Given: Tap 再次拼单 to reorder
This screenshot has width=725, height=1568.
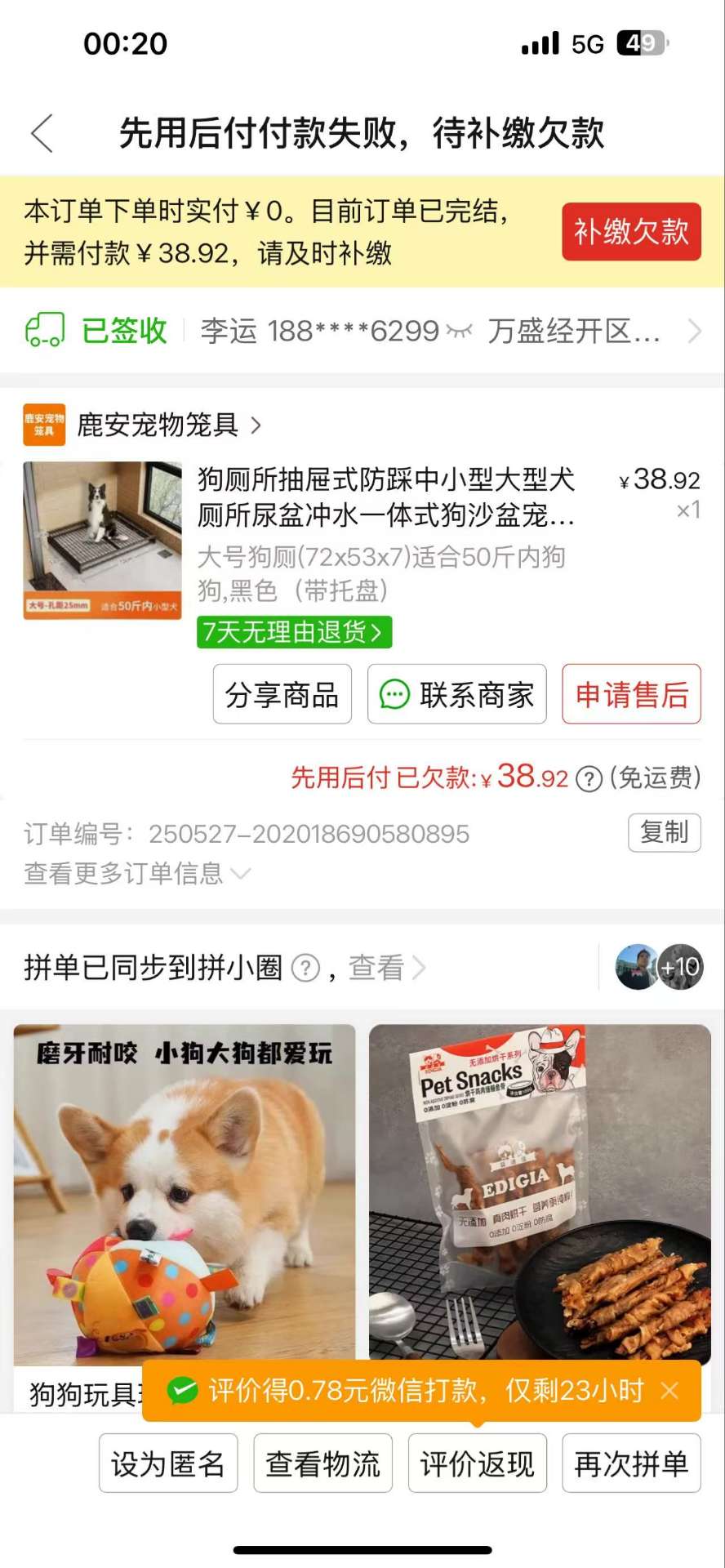Looking at the screenshot, I should tap(630, 1463).
